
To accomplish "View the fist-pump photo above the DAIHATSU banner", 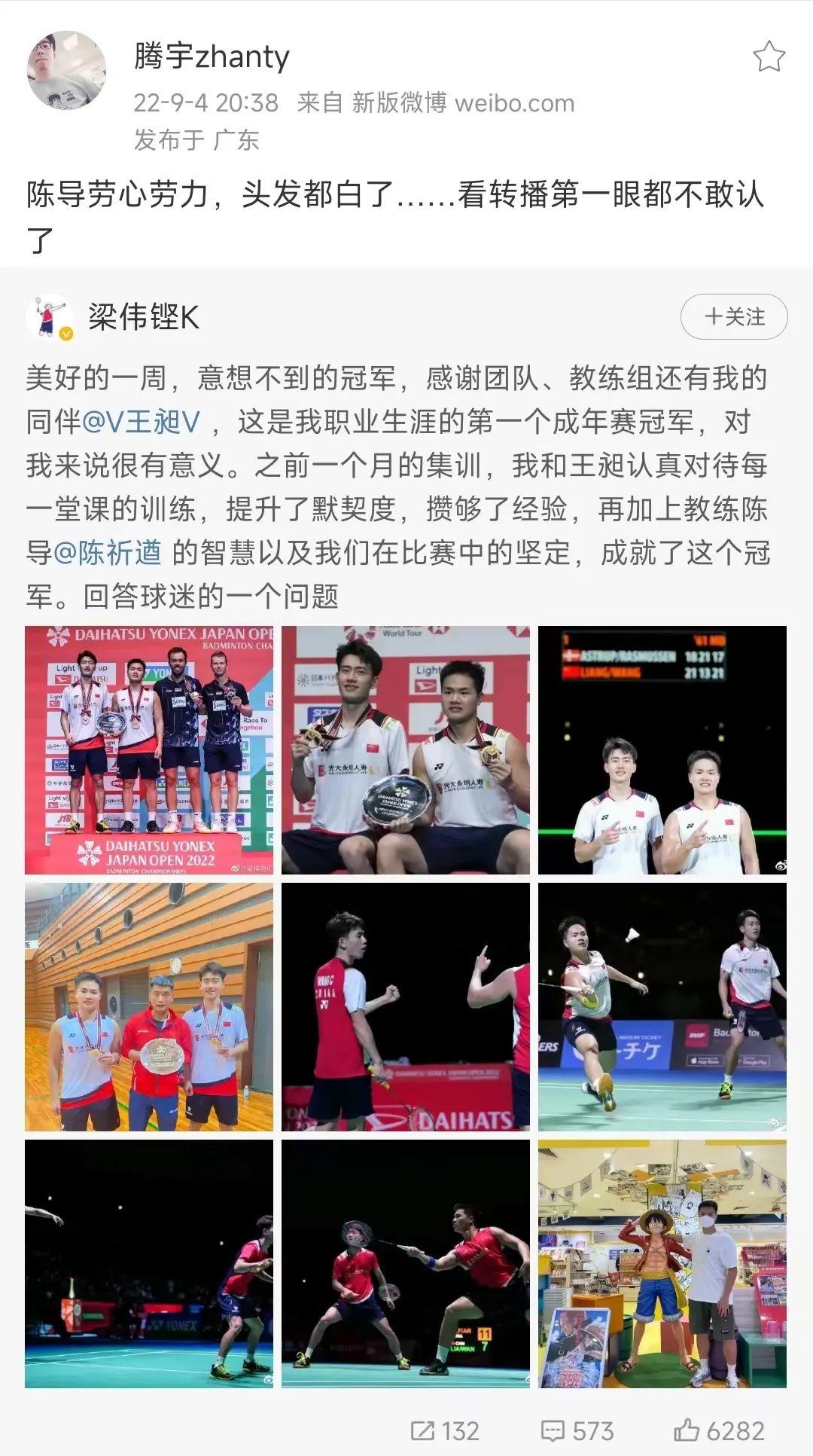I will [406, 1007].
